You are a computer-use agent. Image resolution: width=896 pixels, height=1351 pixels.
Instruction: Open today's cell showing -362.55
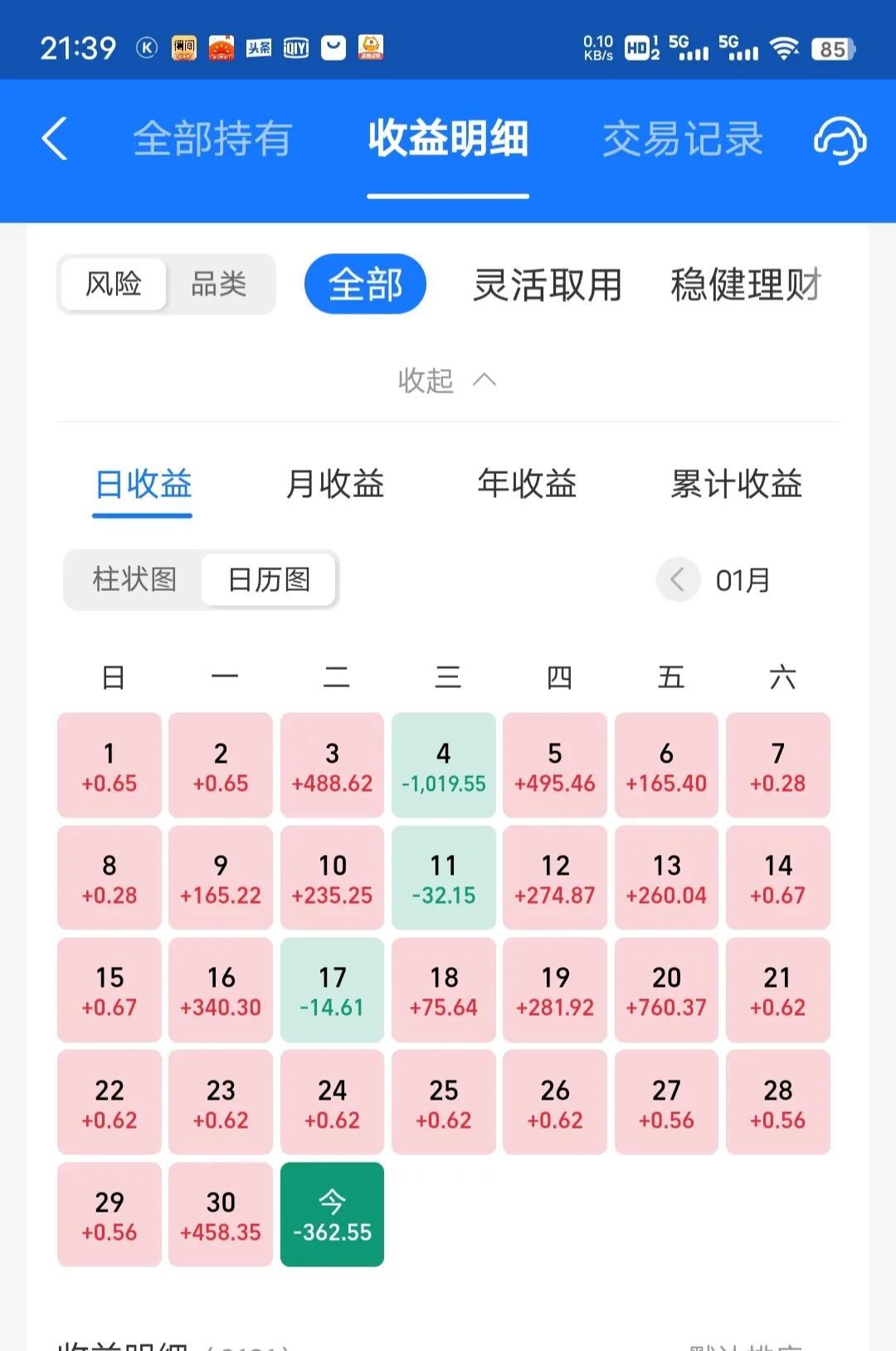click(332, 1215)
